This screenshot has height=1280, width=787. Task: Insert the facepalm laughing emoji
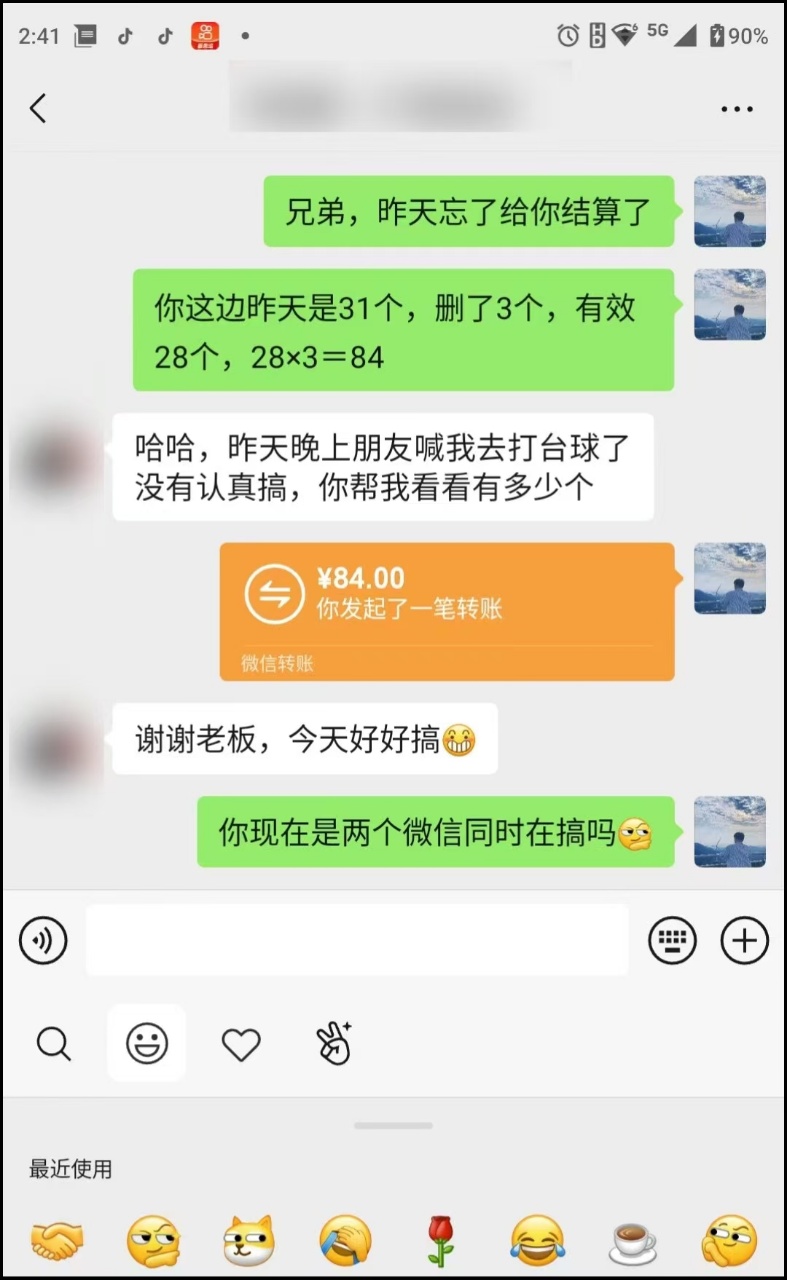point(345,1241)
